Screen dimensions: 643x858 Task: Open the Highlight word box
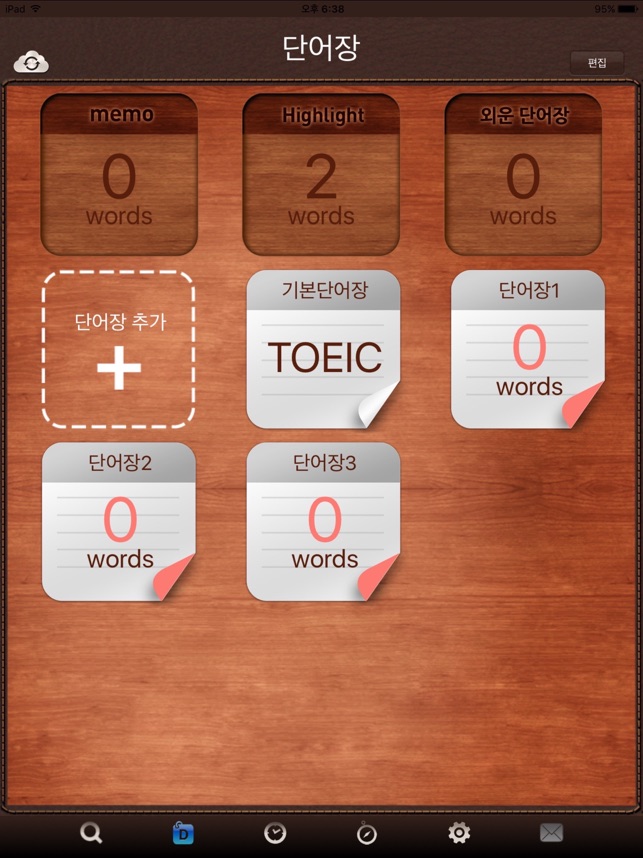point(321,175)
